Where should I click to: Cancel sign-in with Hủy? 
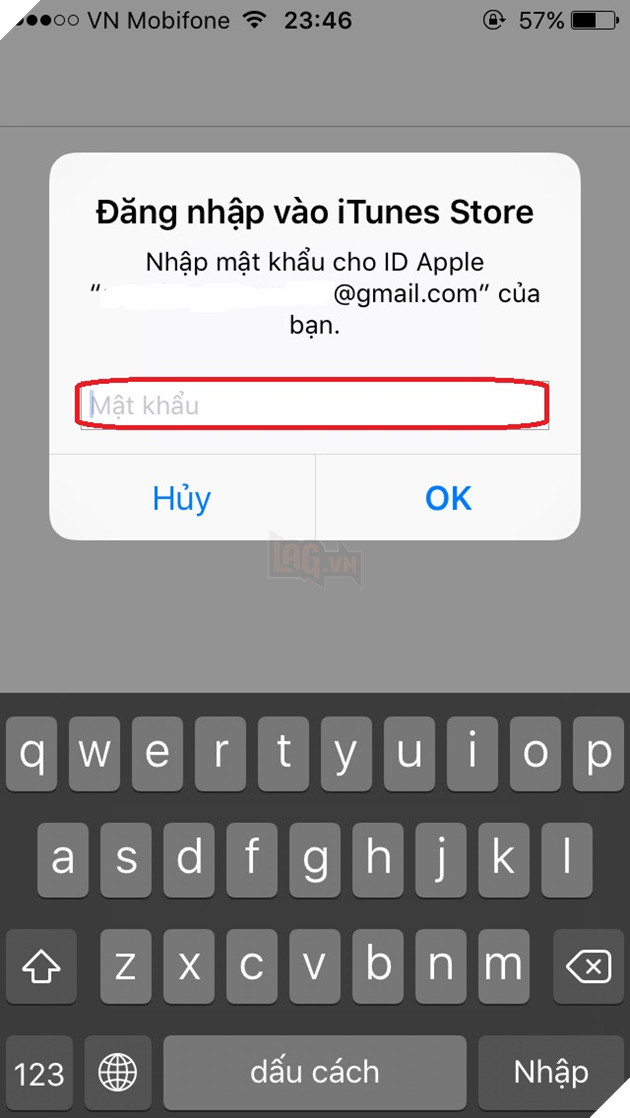182,498
